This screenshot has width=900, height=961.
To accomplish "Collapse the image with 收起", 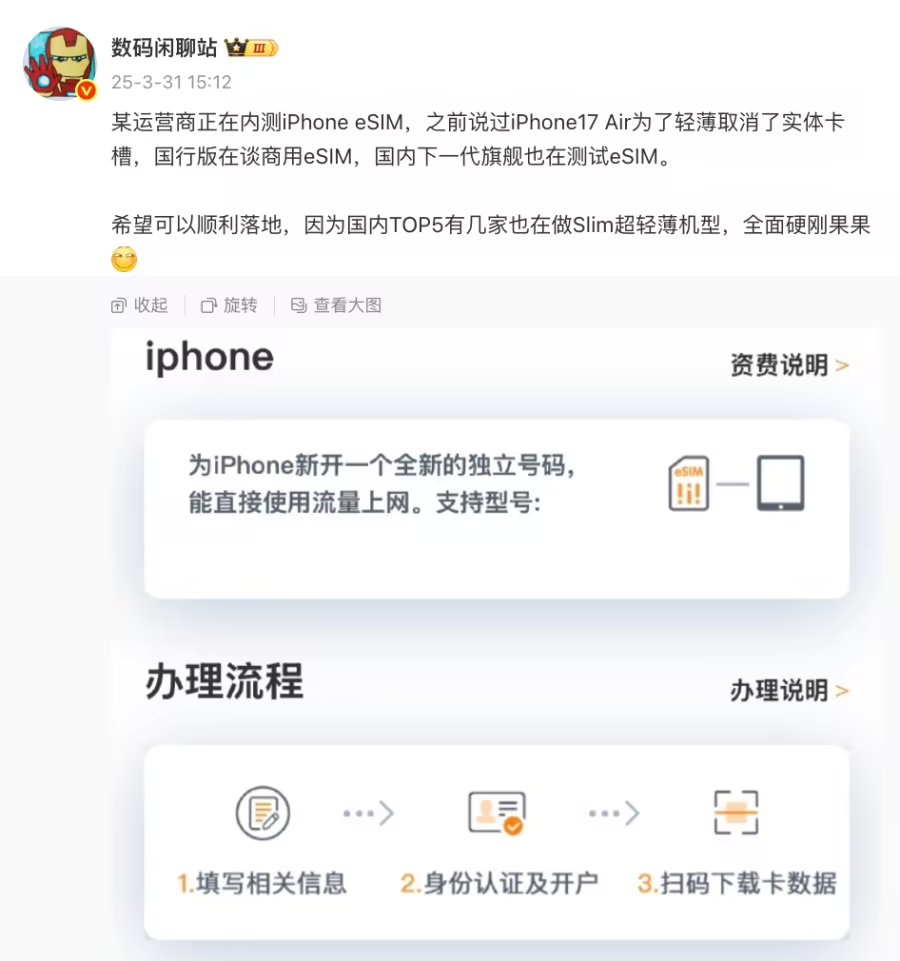I will (140, 305).
